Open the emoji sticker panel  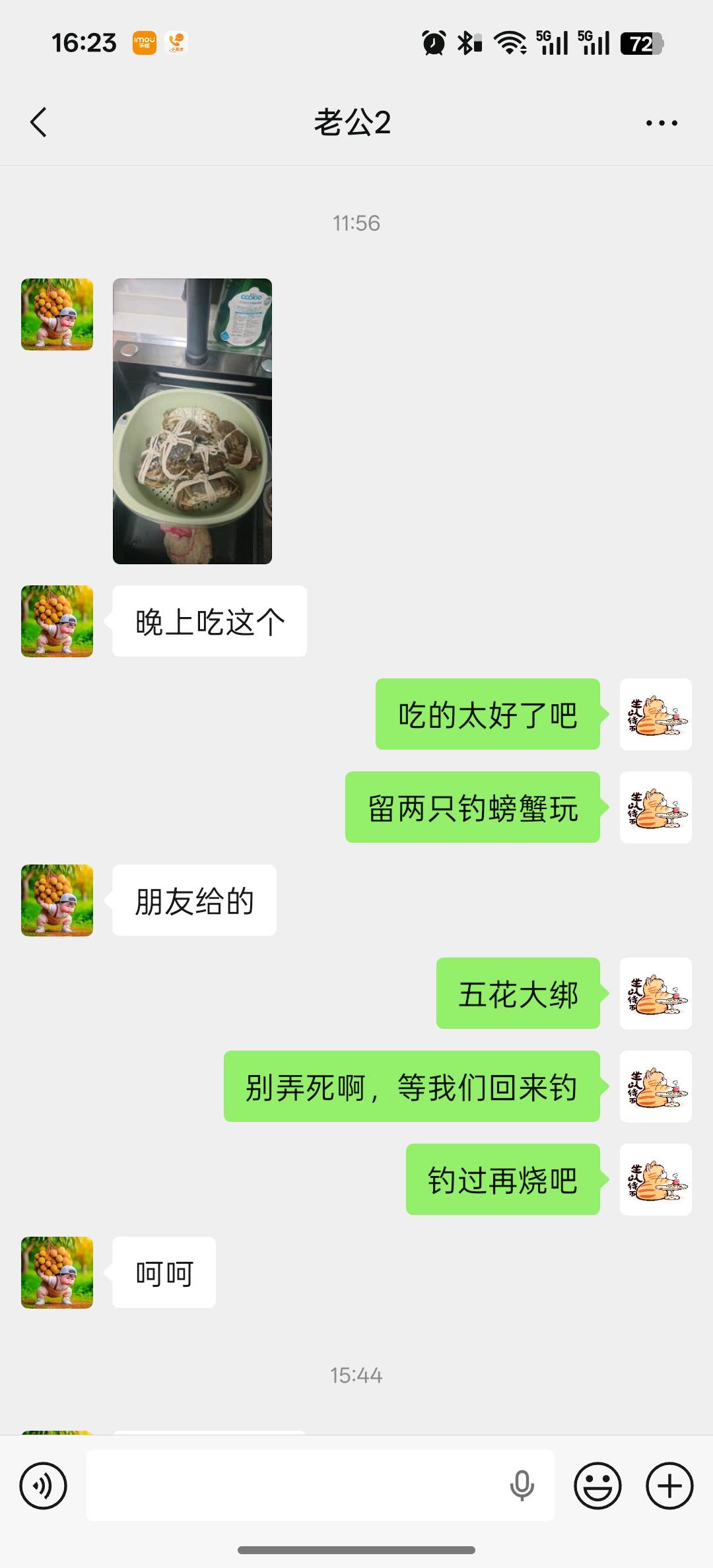(597, 1486)
